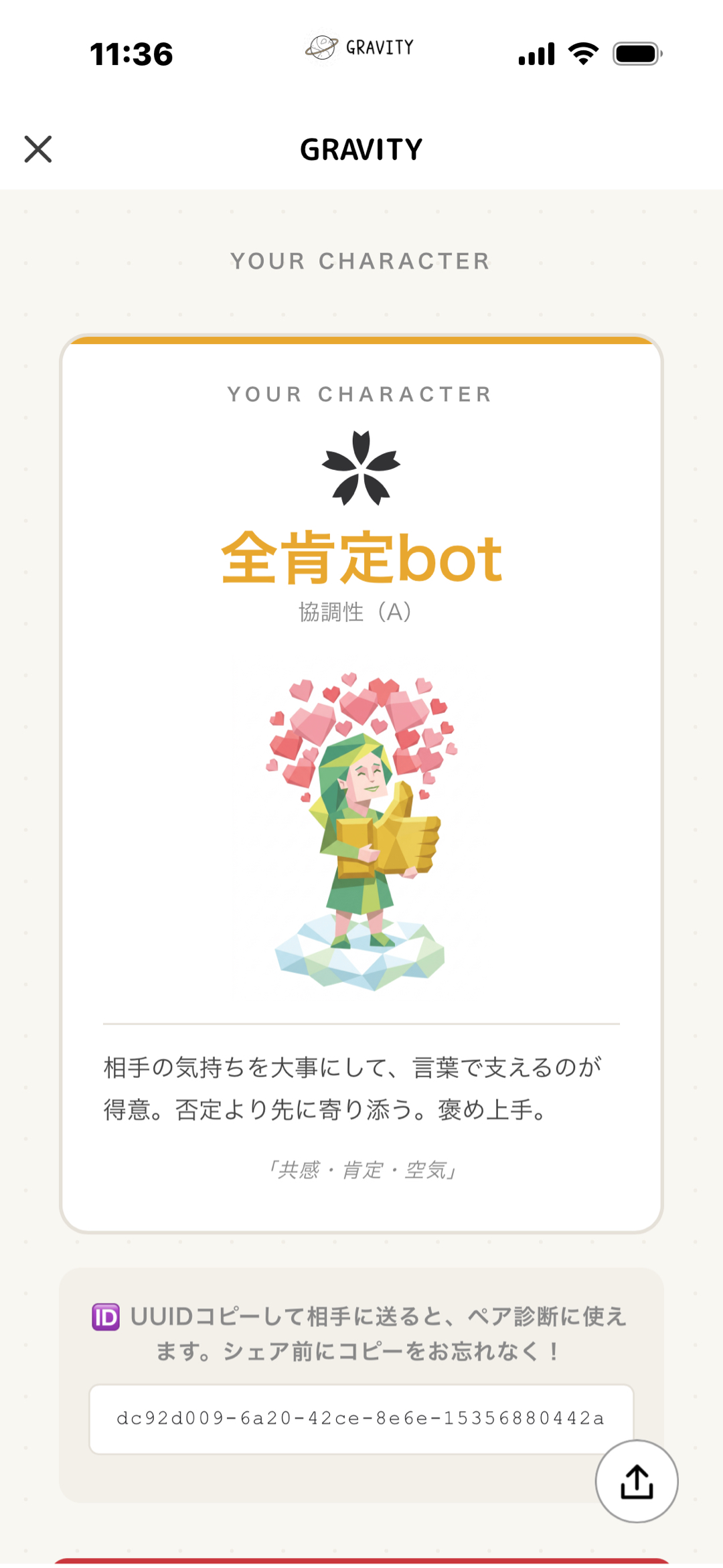Viewport: 723px width, 1568px height.
Task: Close the GRAVITY character result page
Action: (38, 149)
